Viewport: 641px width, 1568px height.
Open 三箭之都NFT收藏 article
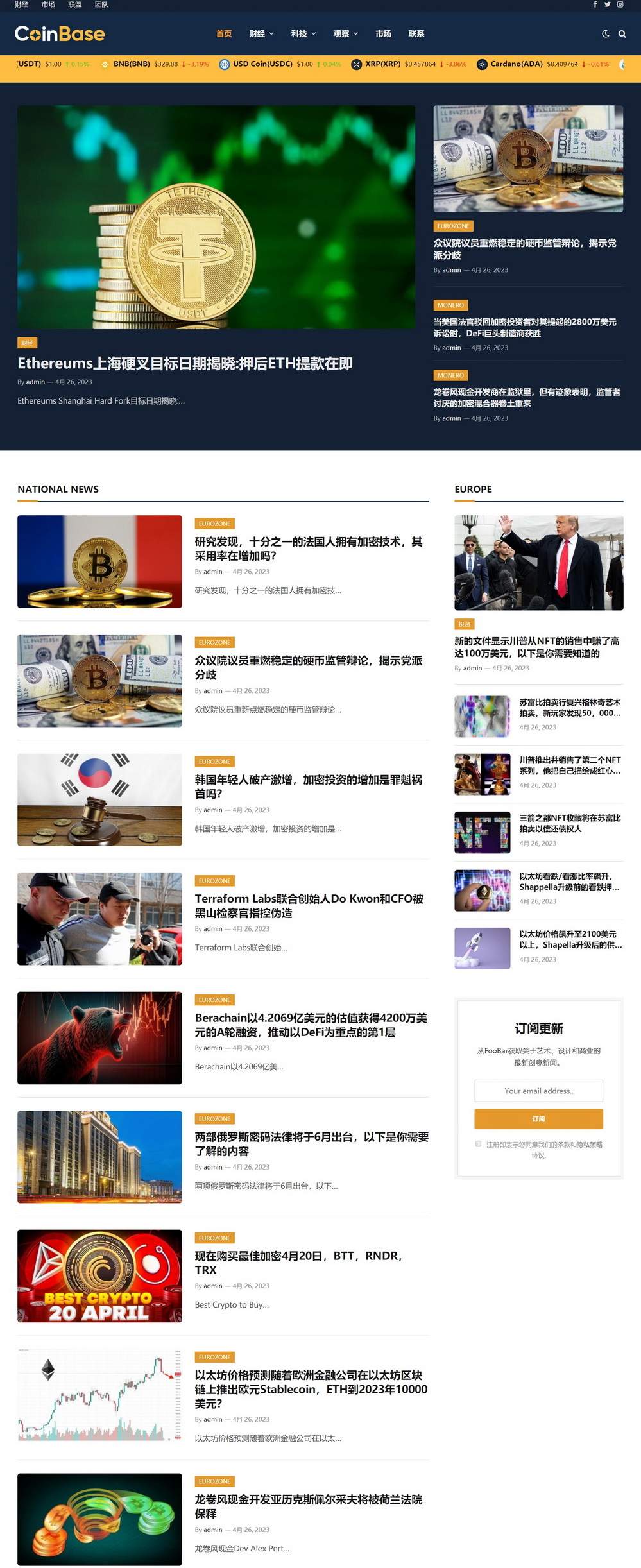pos(569,823)
